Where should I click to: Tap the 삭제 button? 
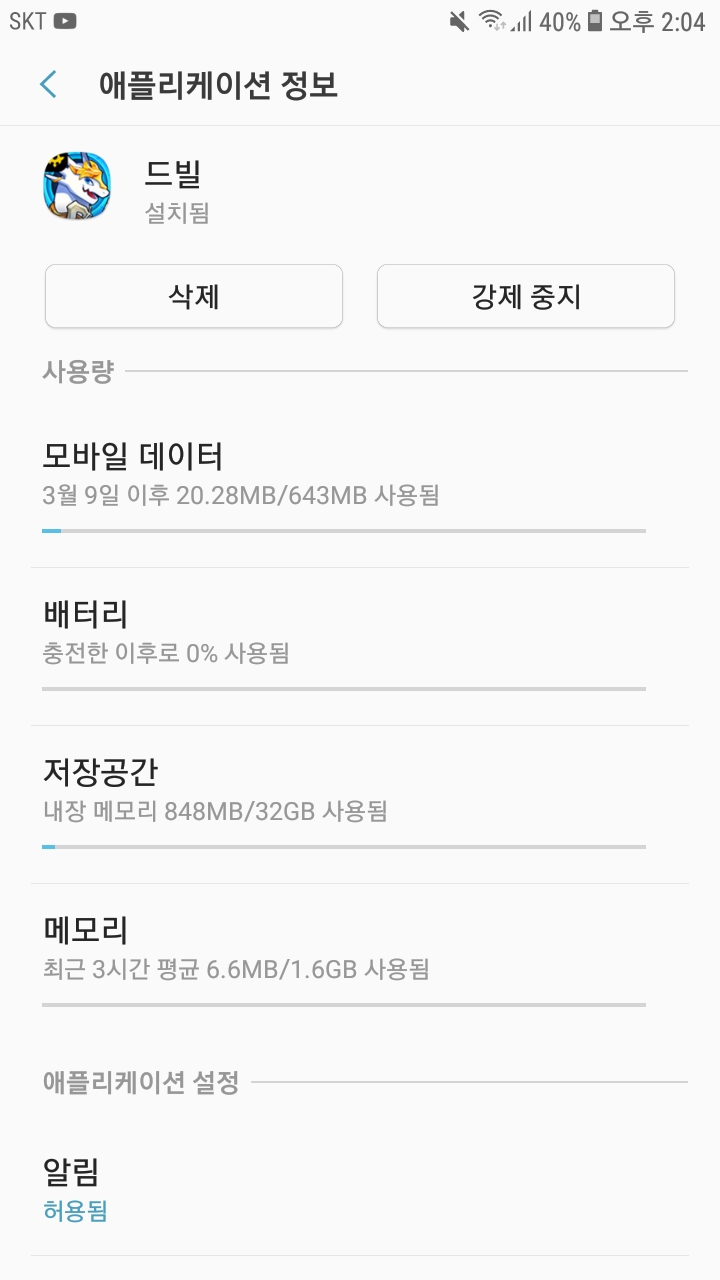[194, 296]
